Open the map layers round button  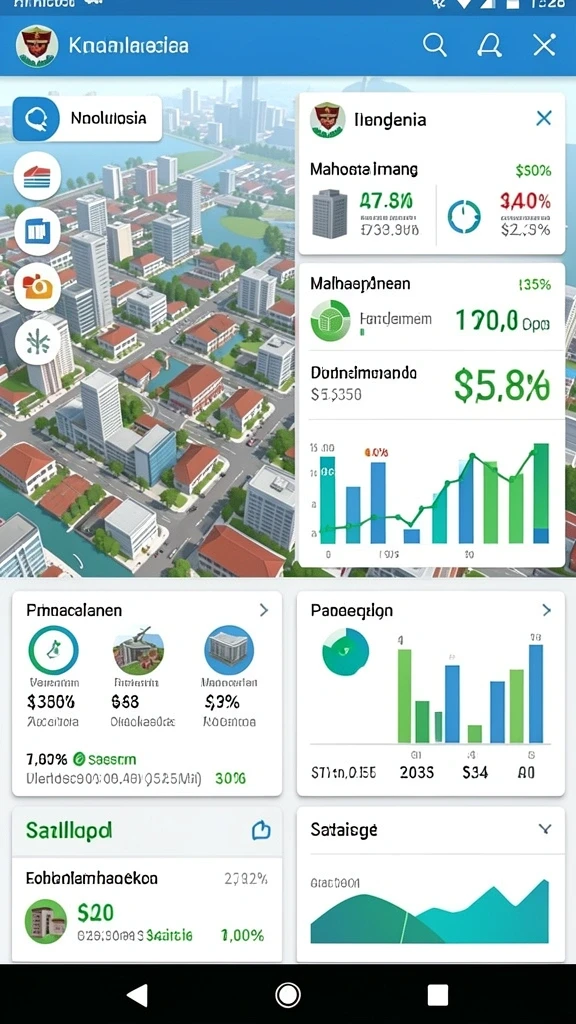click(37, 176)
